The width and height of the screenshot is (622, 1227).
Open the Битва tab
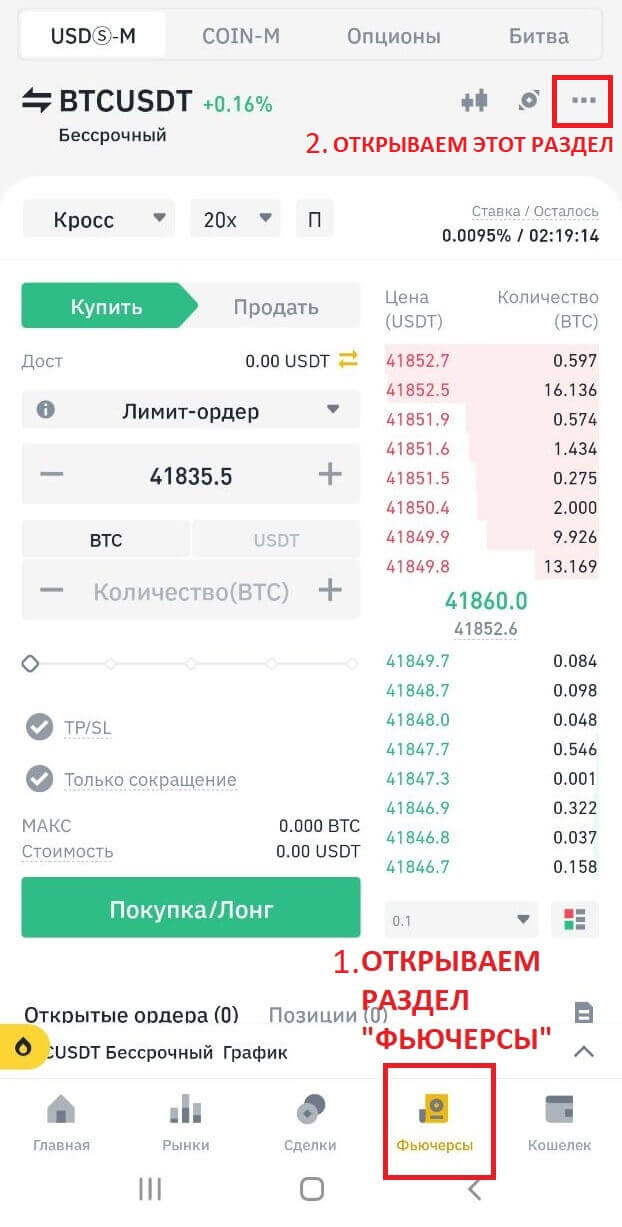coord(538,36)
